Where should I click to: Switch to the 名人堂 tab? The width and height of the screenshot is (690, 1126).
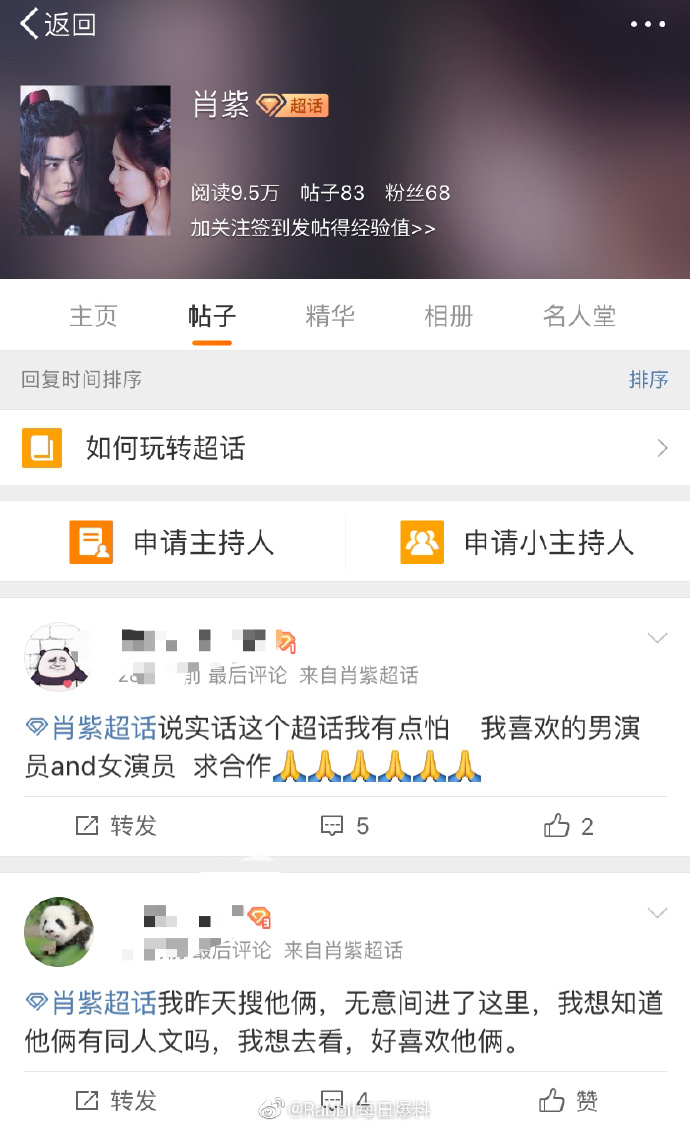[x=579, y=316]
